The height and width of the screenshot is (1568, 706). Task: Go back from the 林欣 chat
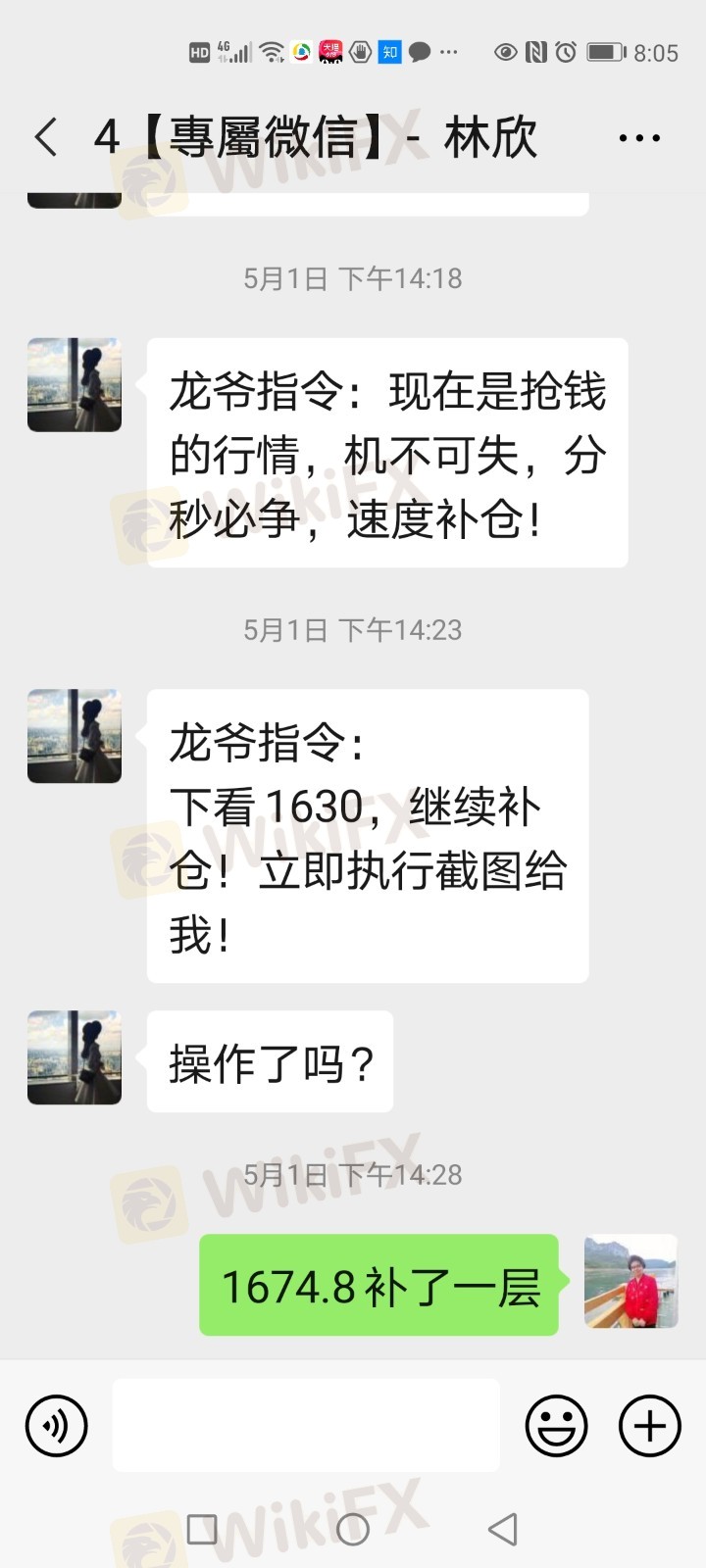coord(46,137)
